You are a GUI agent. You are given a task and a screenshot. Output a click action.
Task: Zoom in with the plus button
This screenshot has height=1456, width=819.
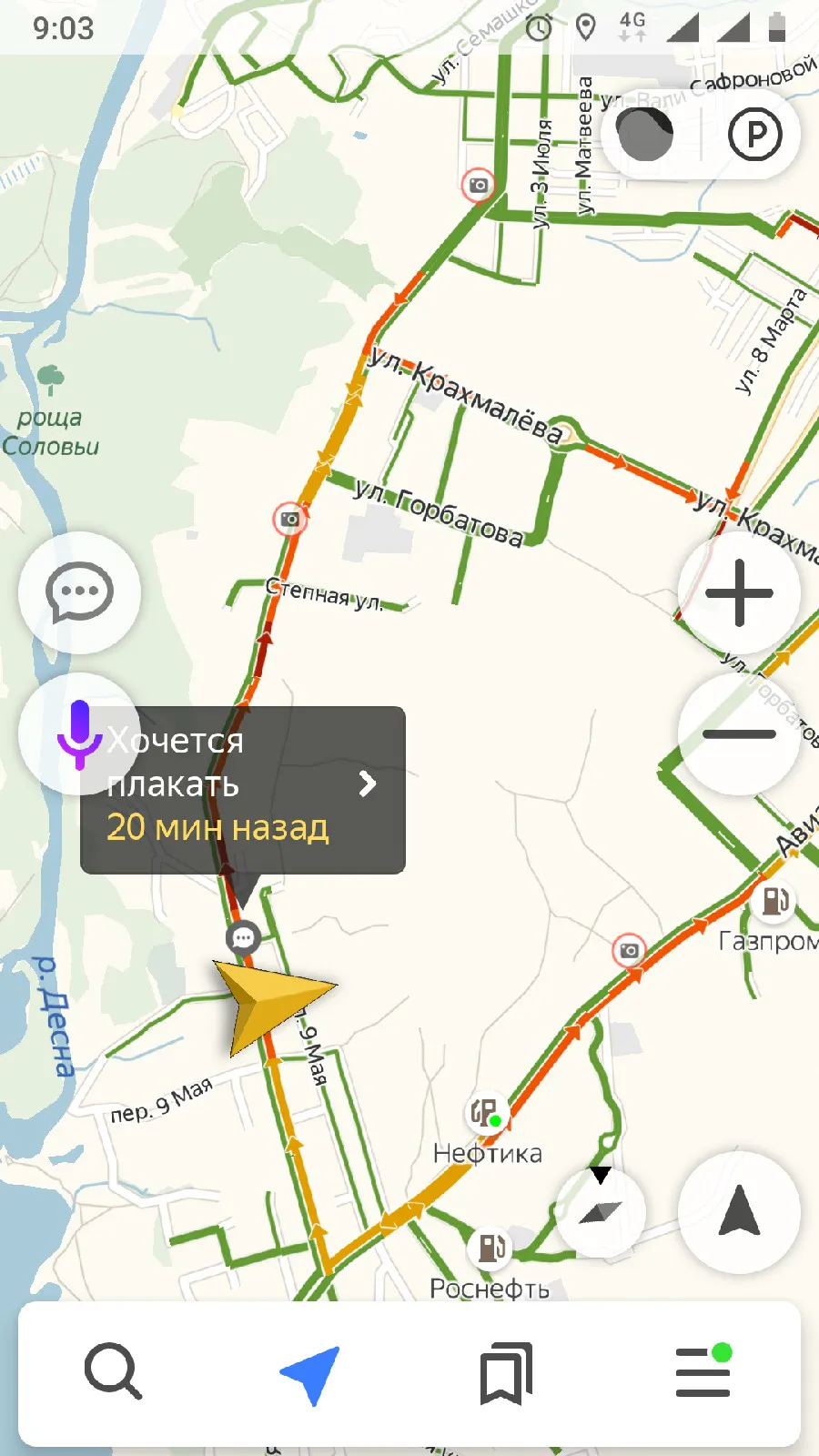pyautogui.click(x=739, y=593)
